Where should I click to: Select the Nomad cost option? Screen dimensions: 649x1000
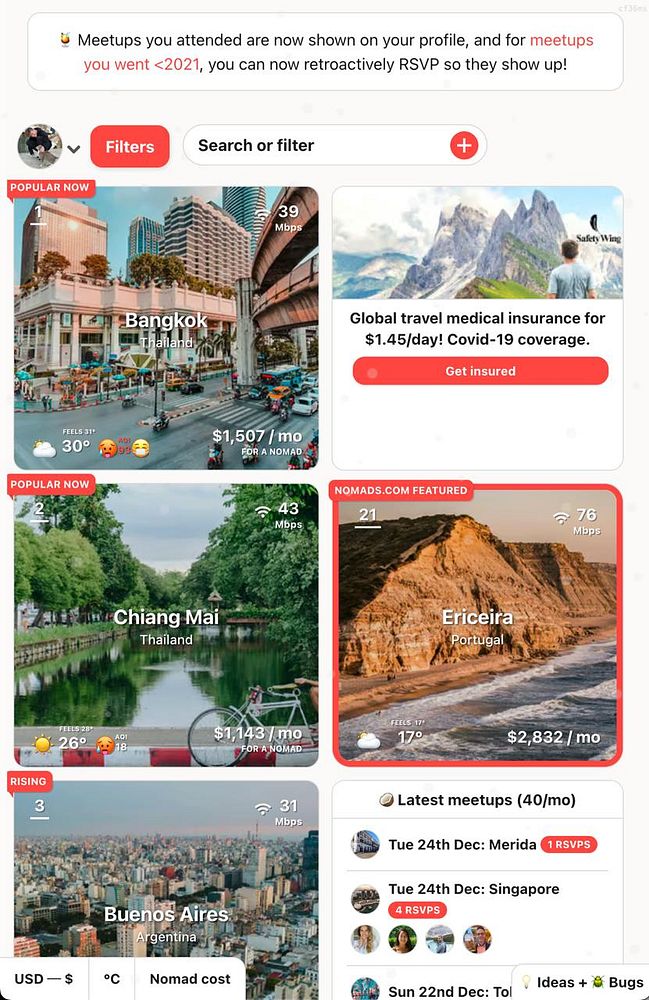(x=190, y=979)
